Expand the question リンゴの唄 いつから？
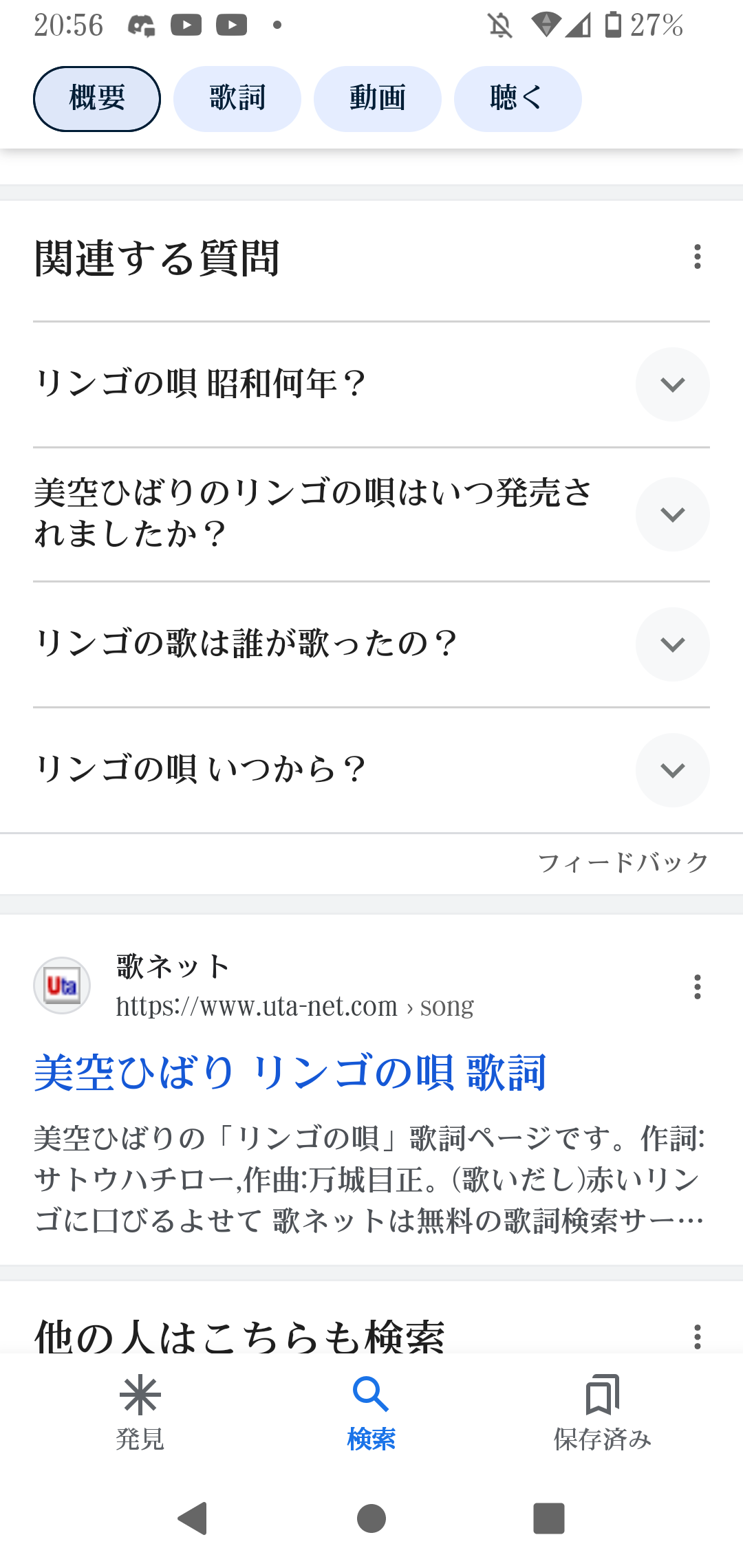Image resolution: width=743 pixels, height=1568 pixels. (x=672, y=770)
